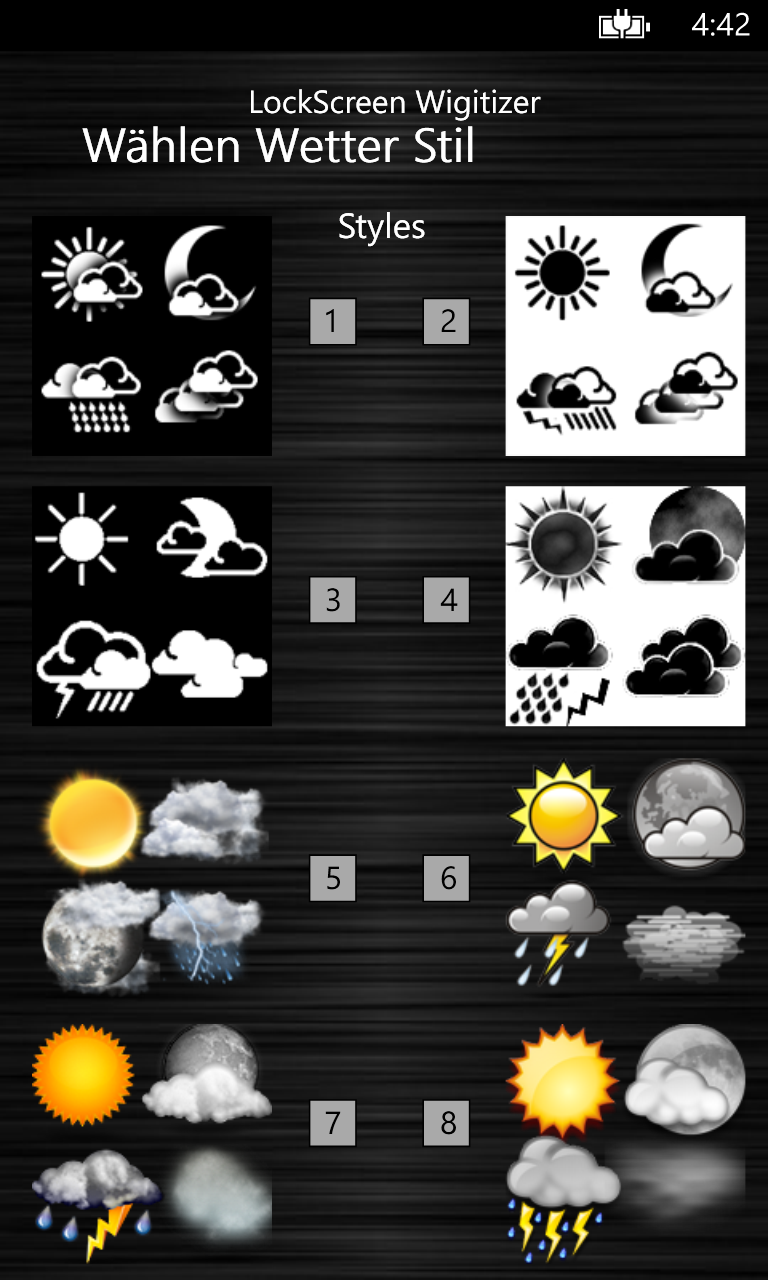Select weather style number 8

(447, 1123)
